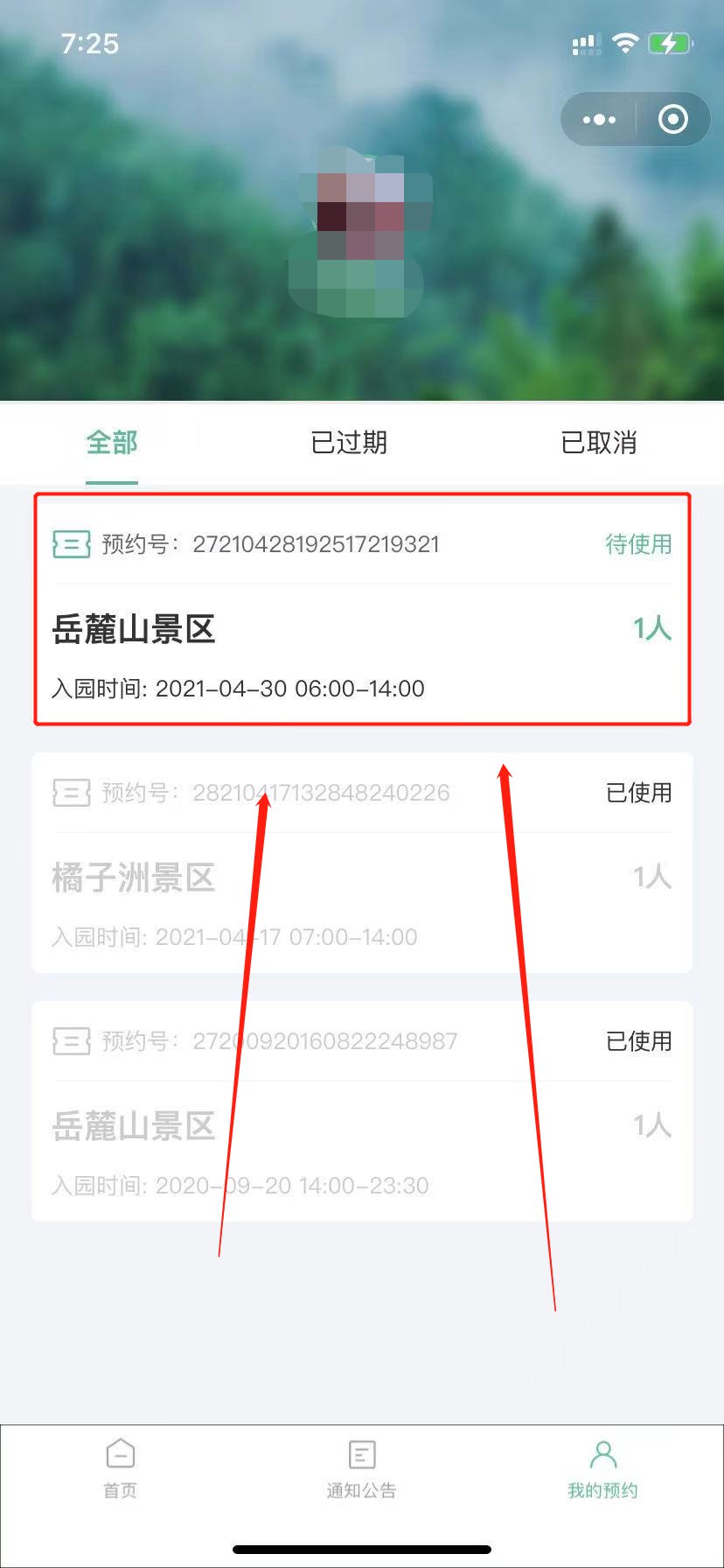
Task: Select the 我的预约 tab
Action: pos(602,1469)
